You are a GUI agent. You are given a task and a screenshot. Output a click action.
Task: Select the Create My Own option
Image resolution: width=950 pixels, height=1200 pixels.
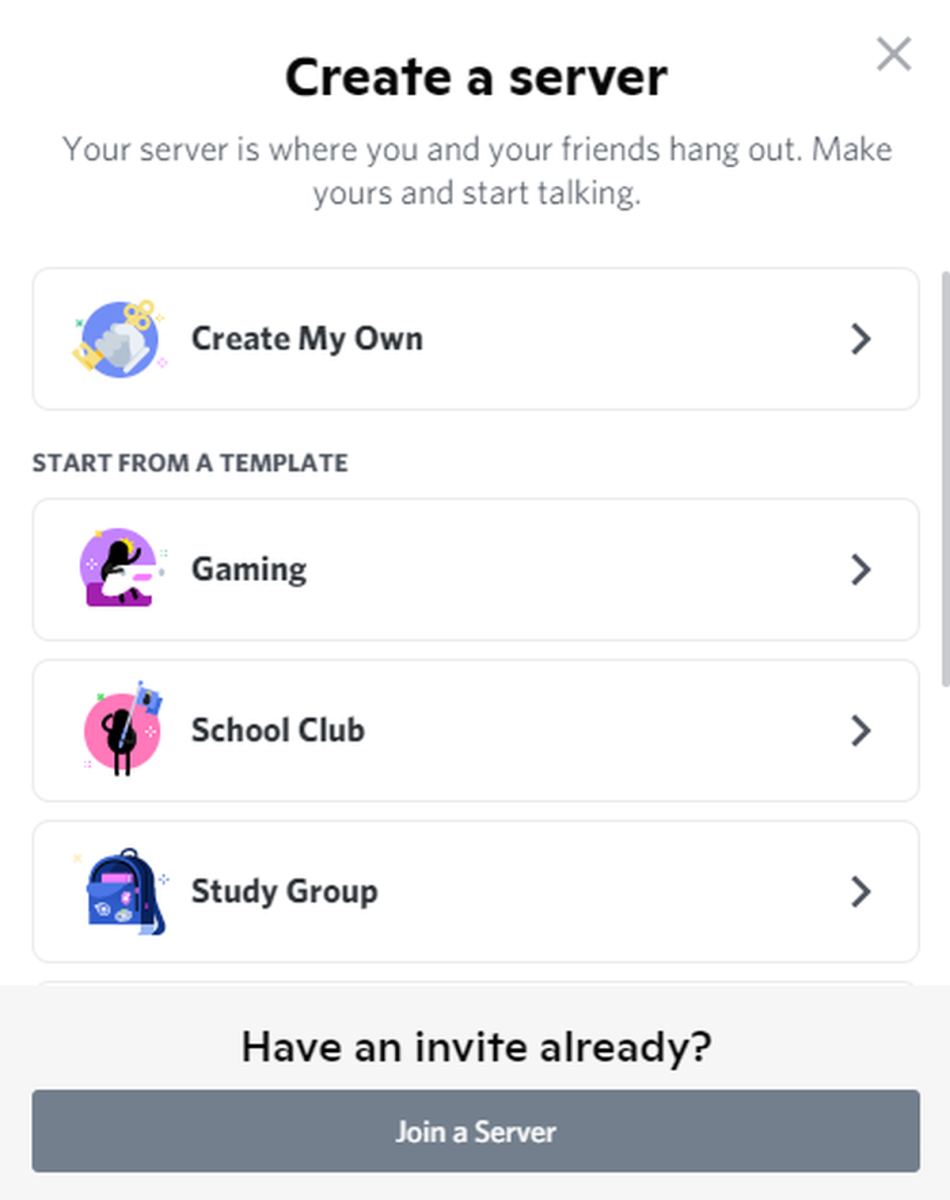[x=475, y=340]
